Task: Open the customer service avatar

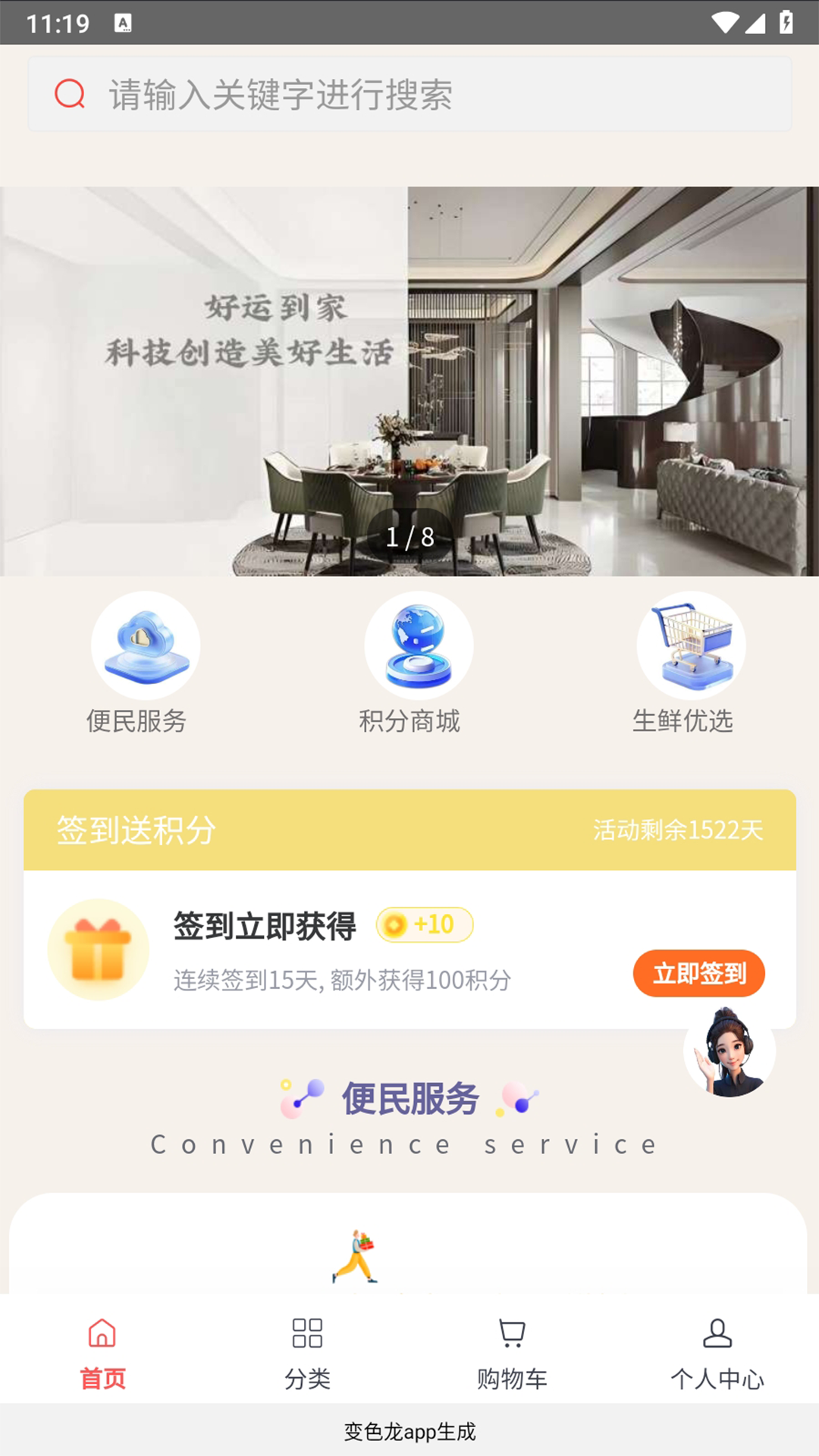Action: pos(729,1051)
